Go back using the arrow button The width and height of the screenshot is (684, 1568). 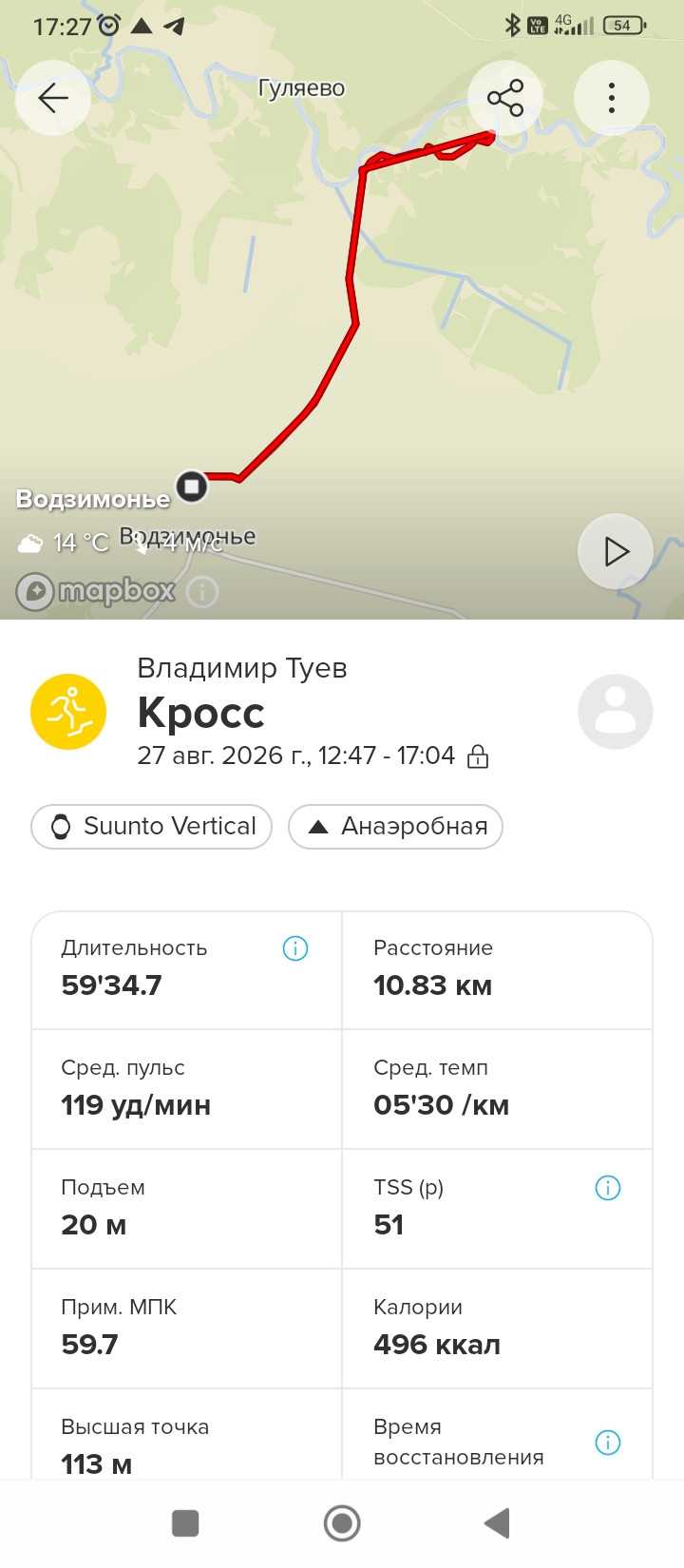pos(53,98)
